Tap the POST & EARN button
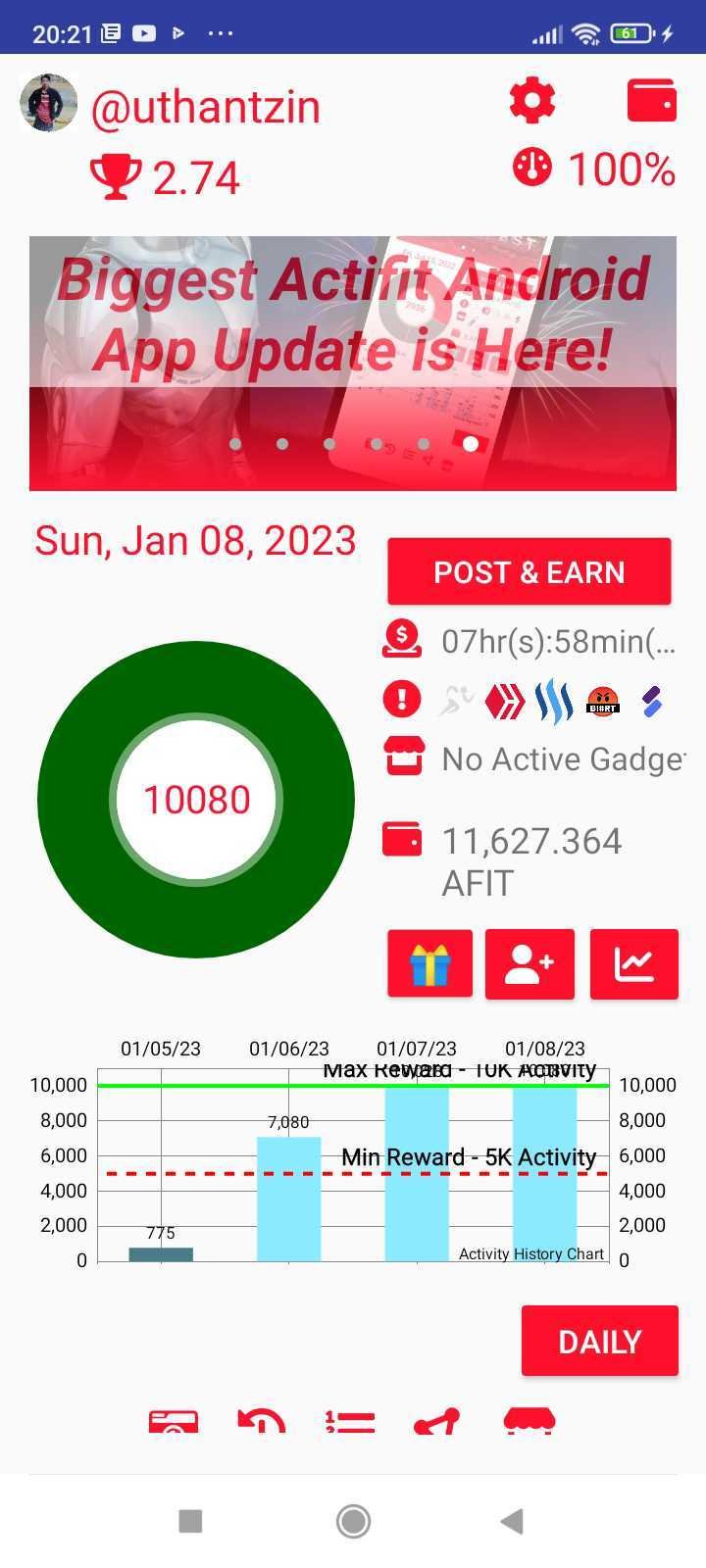 pyautogui.click(x=529, y=571)
